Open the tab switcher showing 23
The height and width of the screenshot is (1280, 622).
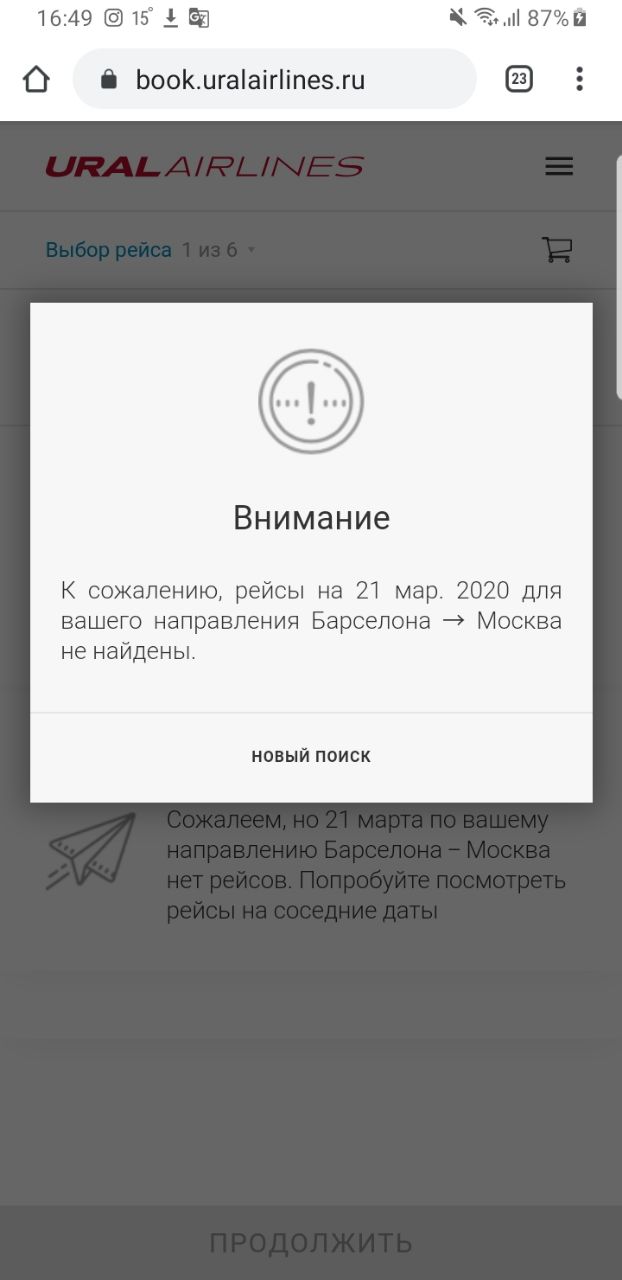click(519, 79)
